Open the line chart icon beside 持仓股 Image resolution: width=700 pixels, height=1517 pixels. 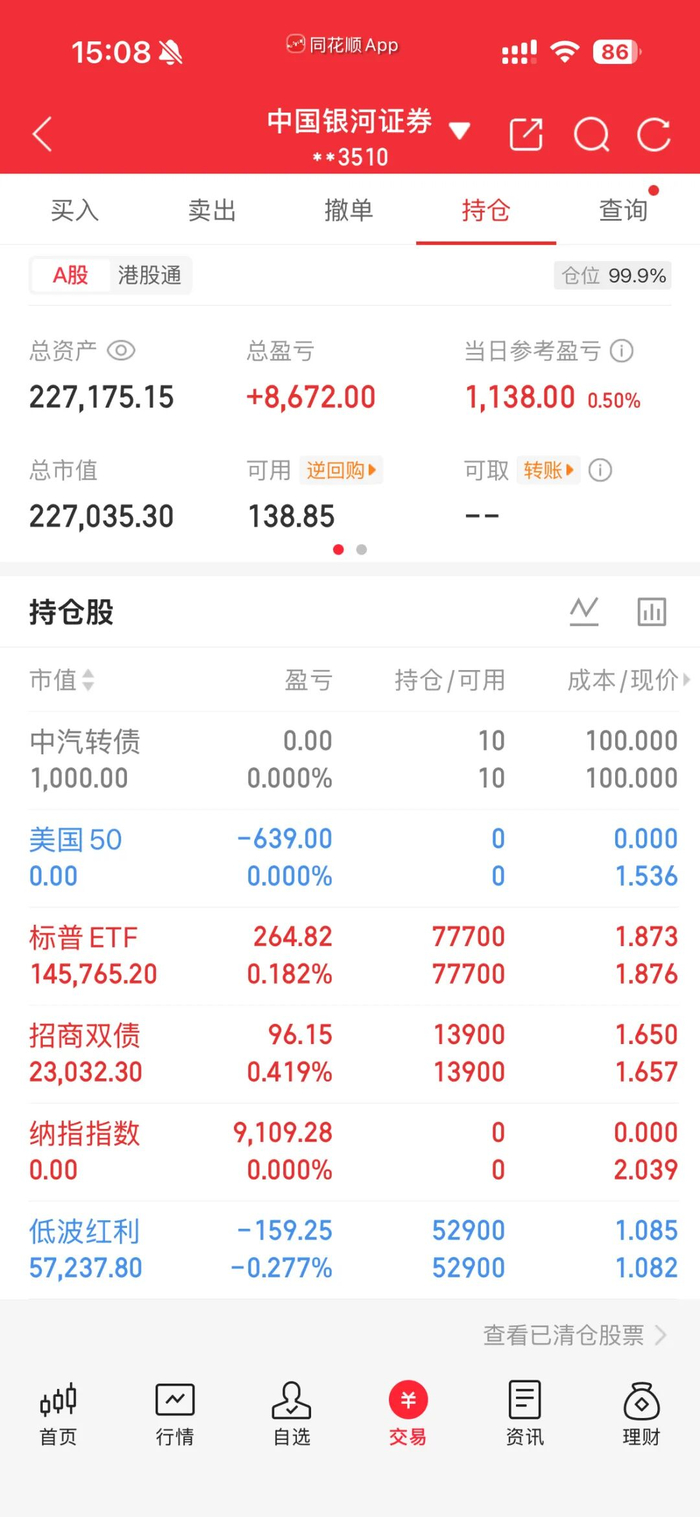click(x=584, y=611)
